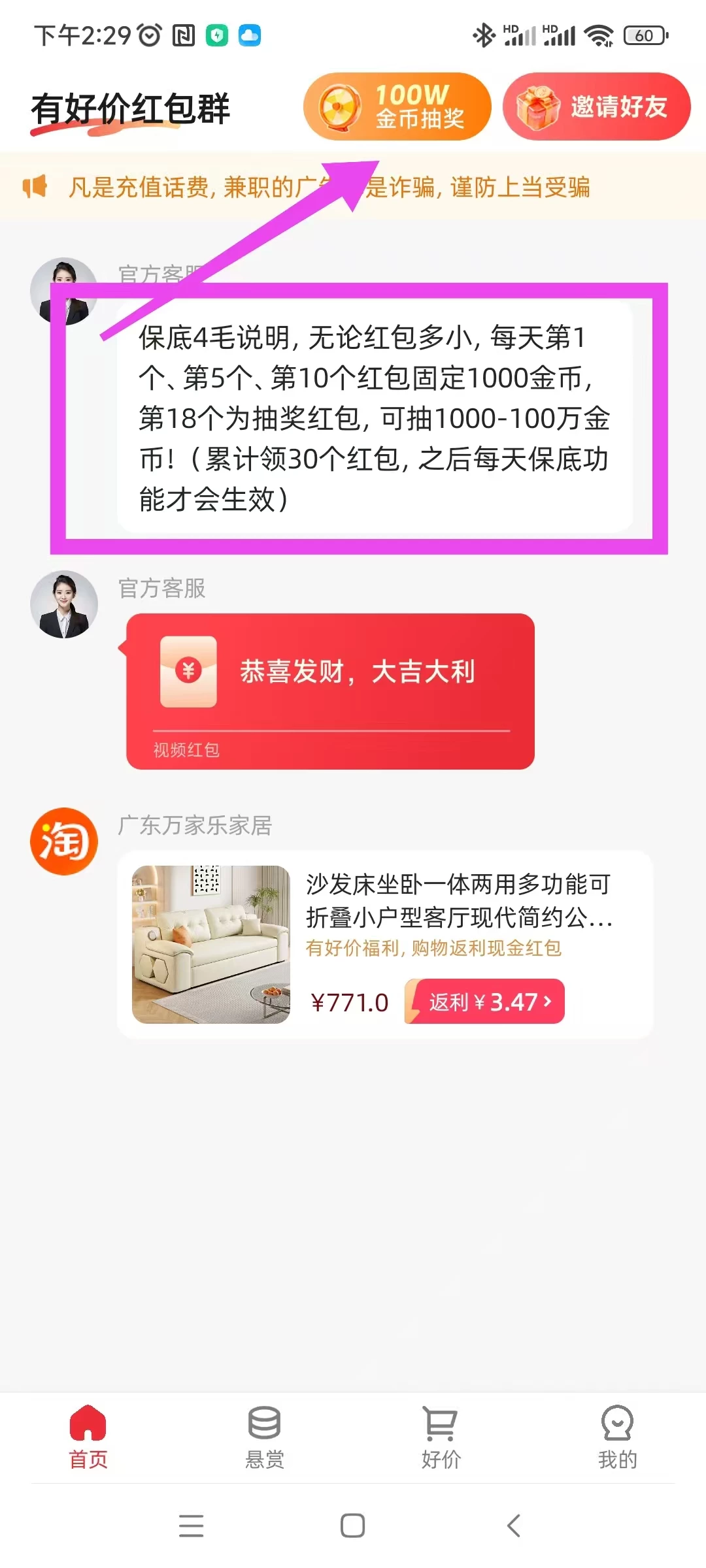Image resolution: width=706 pixels, height=1568 pixels.
Task: Tap the 我的 profile icon
Action: coord(617,1421)
